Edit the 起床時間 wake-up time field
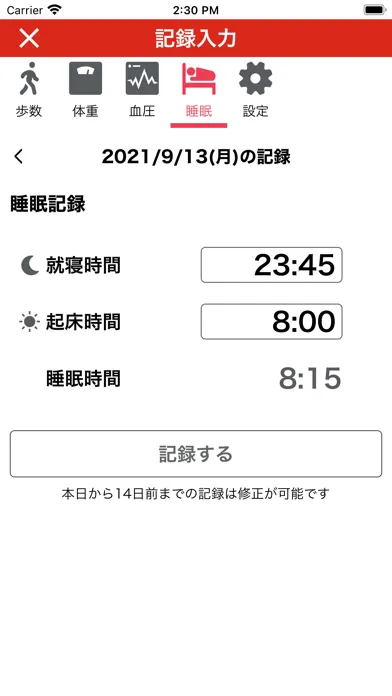Screen dimensions: 392x696 coord(272,322)
